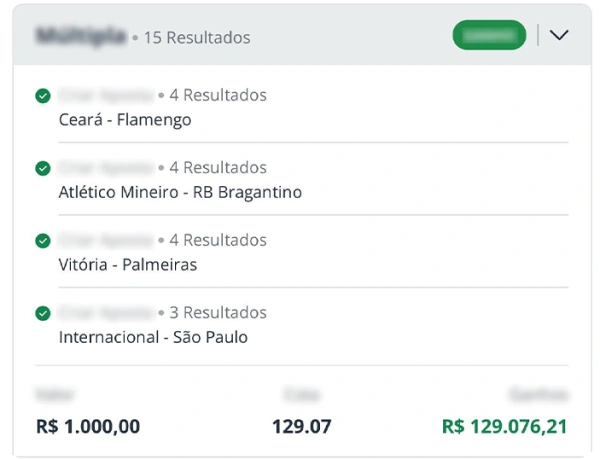This screenshot has height=459, width=600.
Task: Tap the green status button in header
Action: (x=489, y=35)
